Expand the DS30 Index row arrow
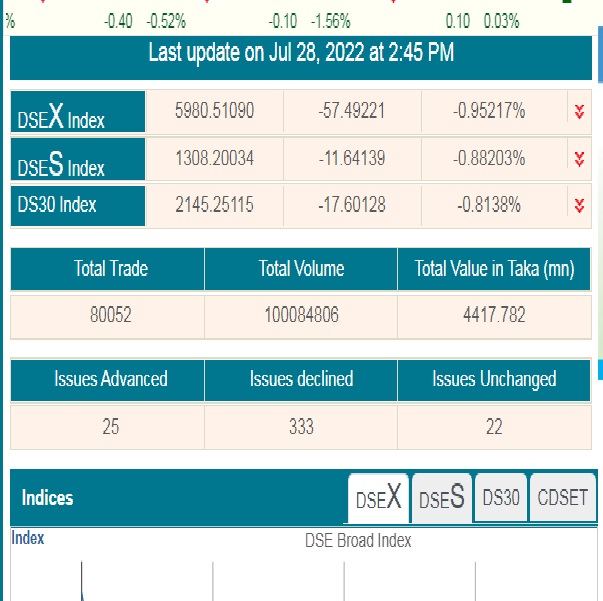The width and height of the screenshot is (603, 601). 579,205
